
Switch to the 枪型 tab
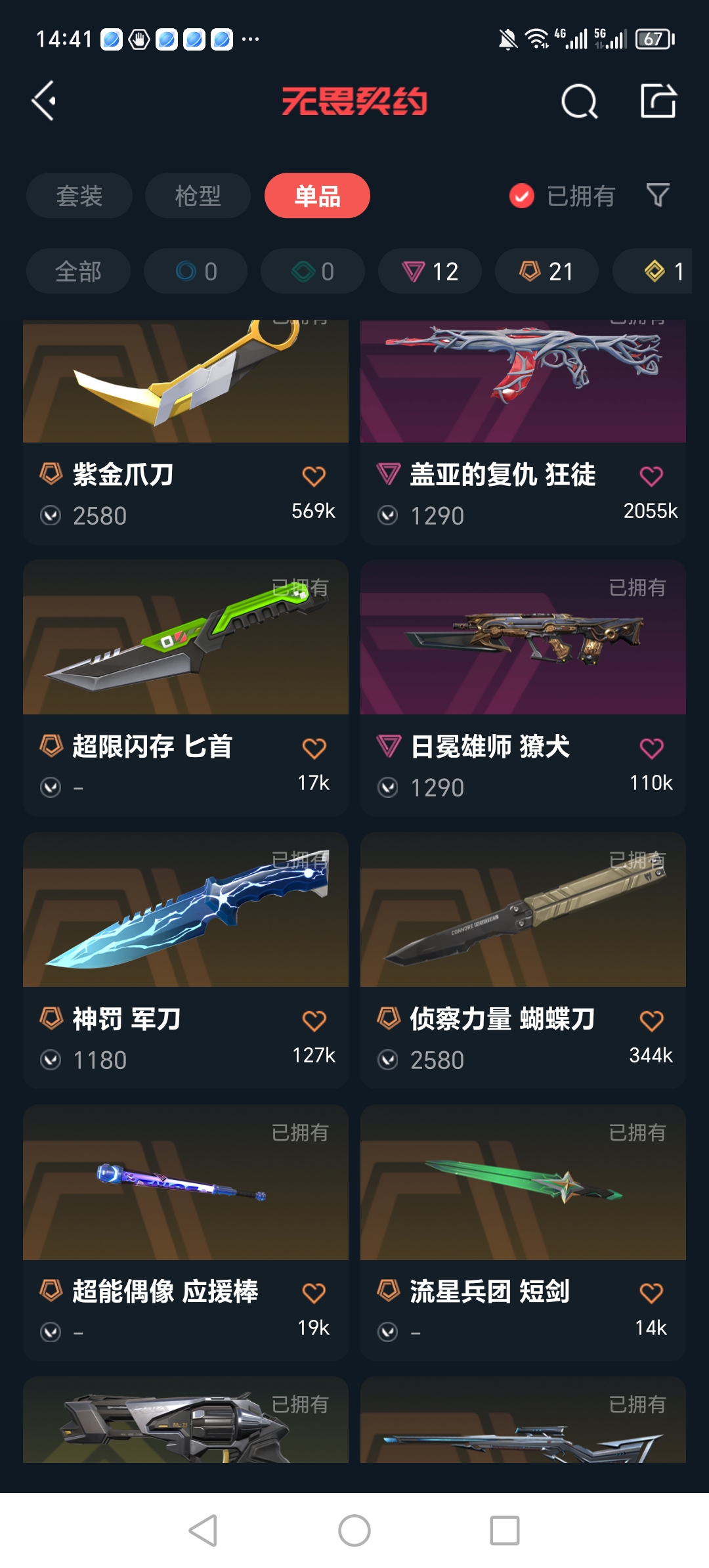coord(198,196)
